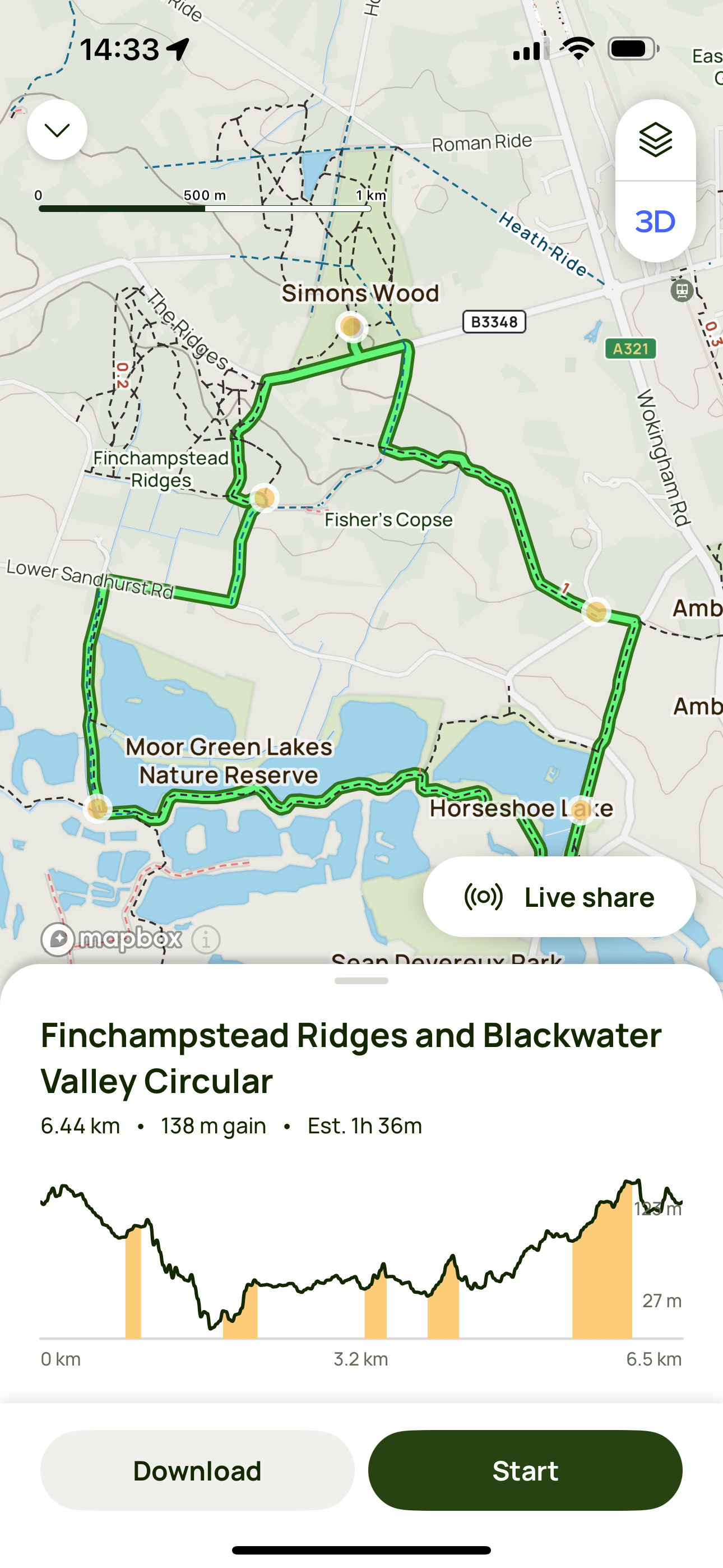The height and width of the screenshot is (1568, 723).
Task: Start the Finchampstead Ridges walk
Action: 525,1470
